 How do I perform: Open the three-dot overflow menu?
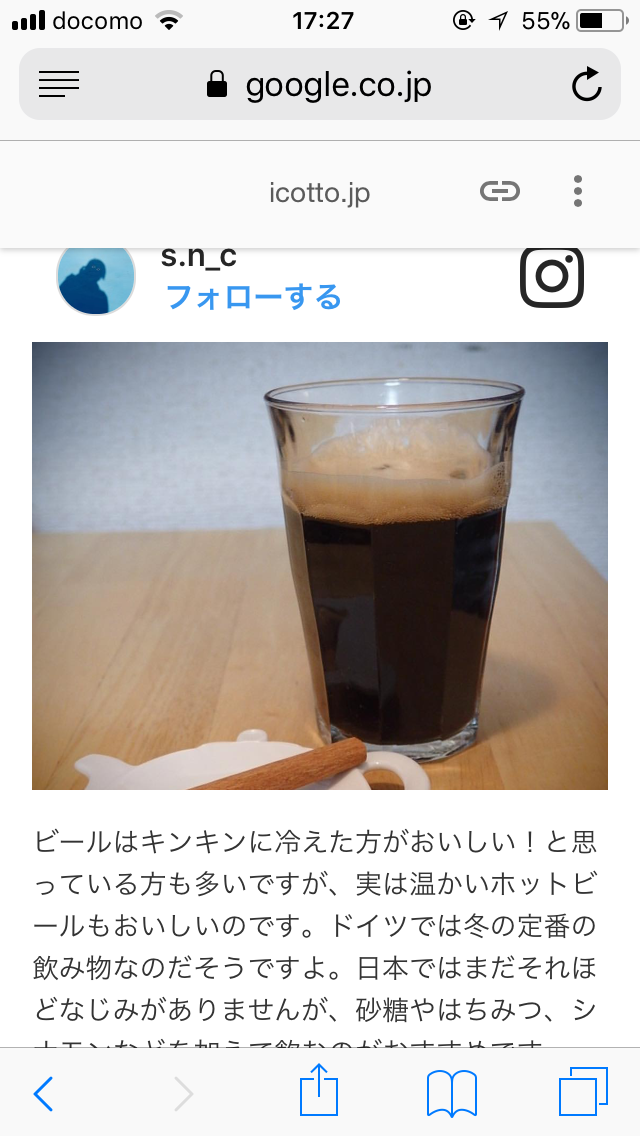click(578, 191)
